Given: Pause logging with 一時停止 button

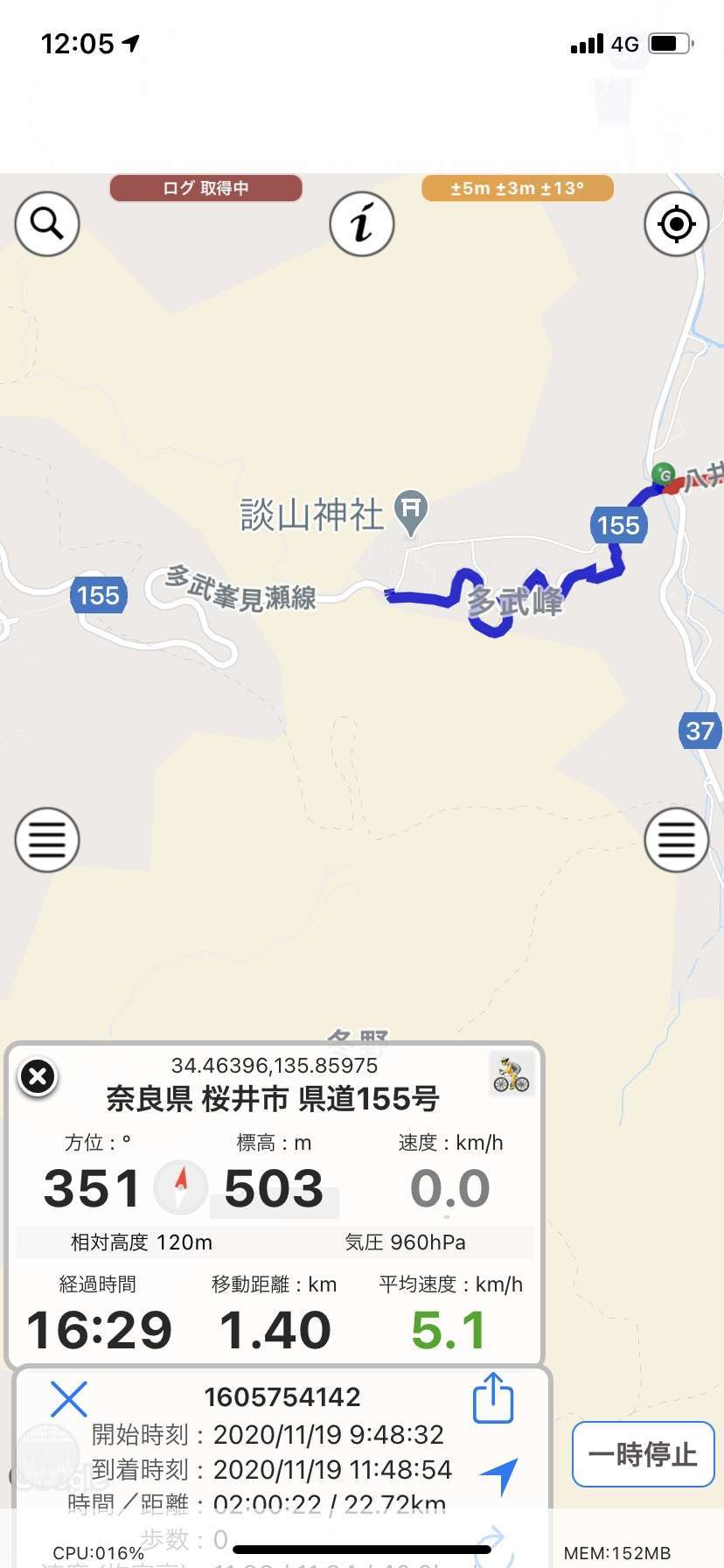Looking at the screenshot, I should point(644,1454).
